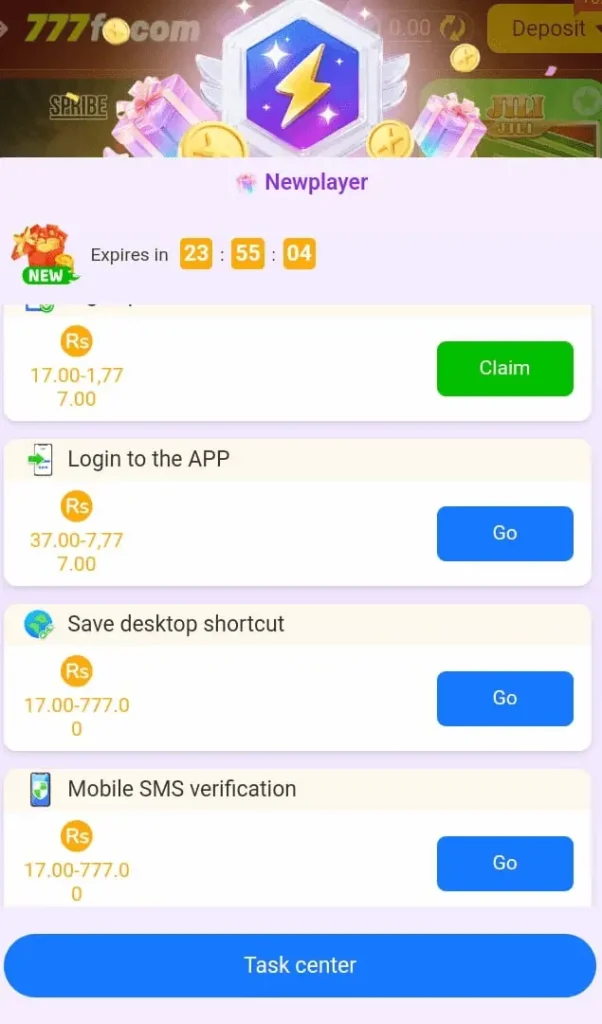Tap Go for Mobile SMS verification

click(504, 863)
